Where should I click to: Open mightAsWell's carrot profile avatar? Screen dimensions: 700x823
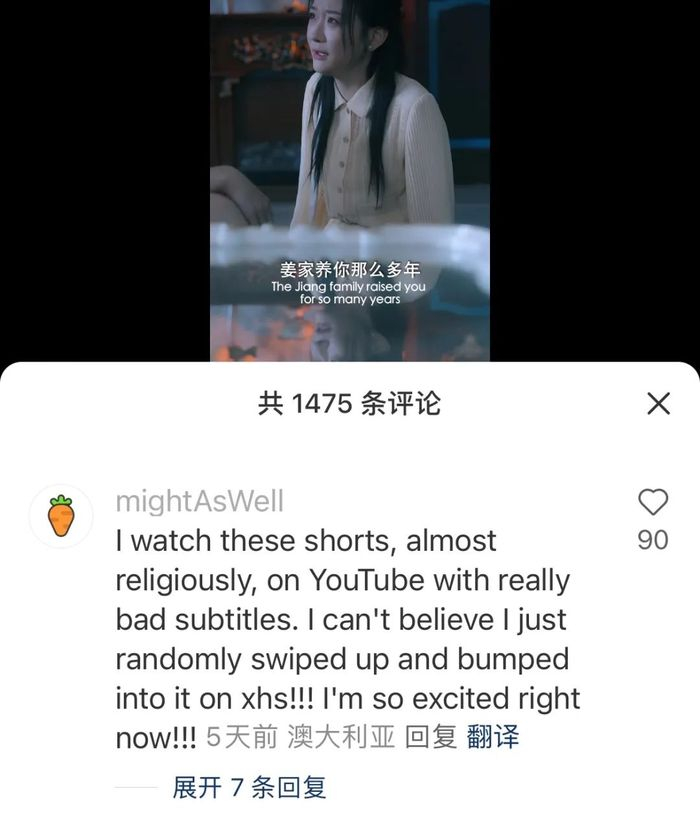[61, 516]
